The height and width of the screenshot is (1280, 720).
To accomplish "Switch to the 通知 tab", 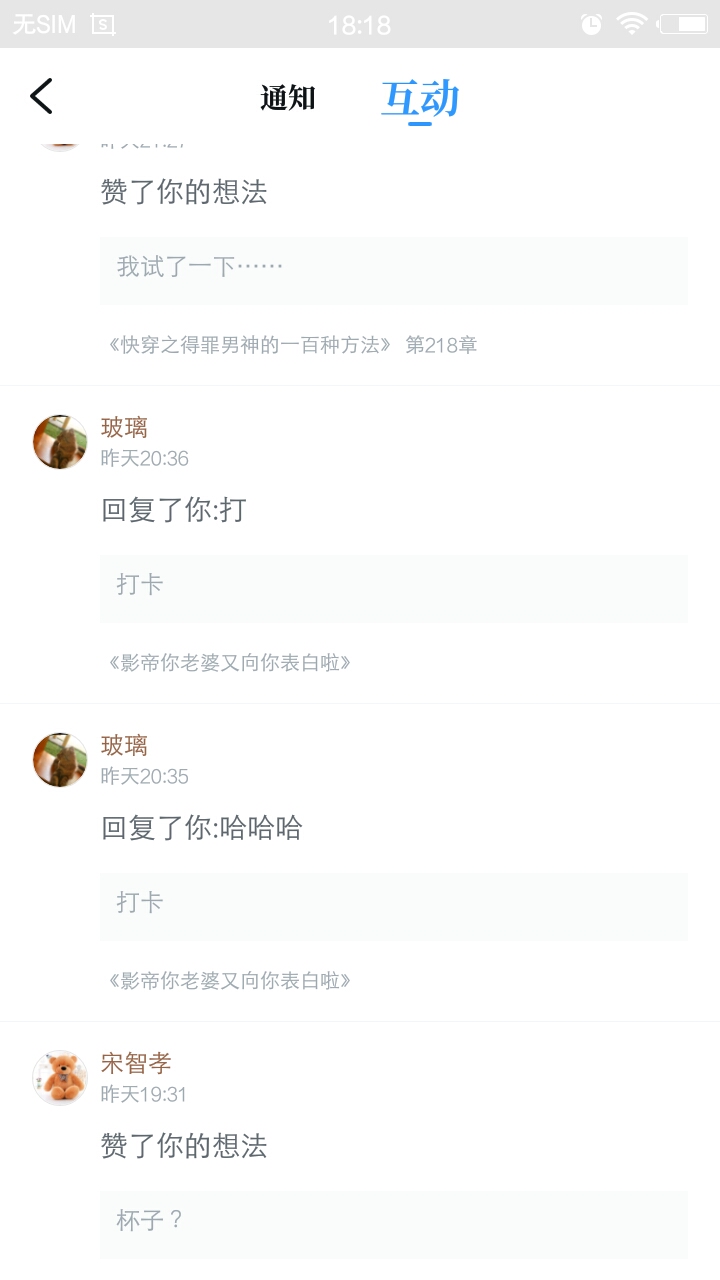I will 288,98.
